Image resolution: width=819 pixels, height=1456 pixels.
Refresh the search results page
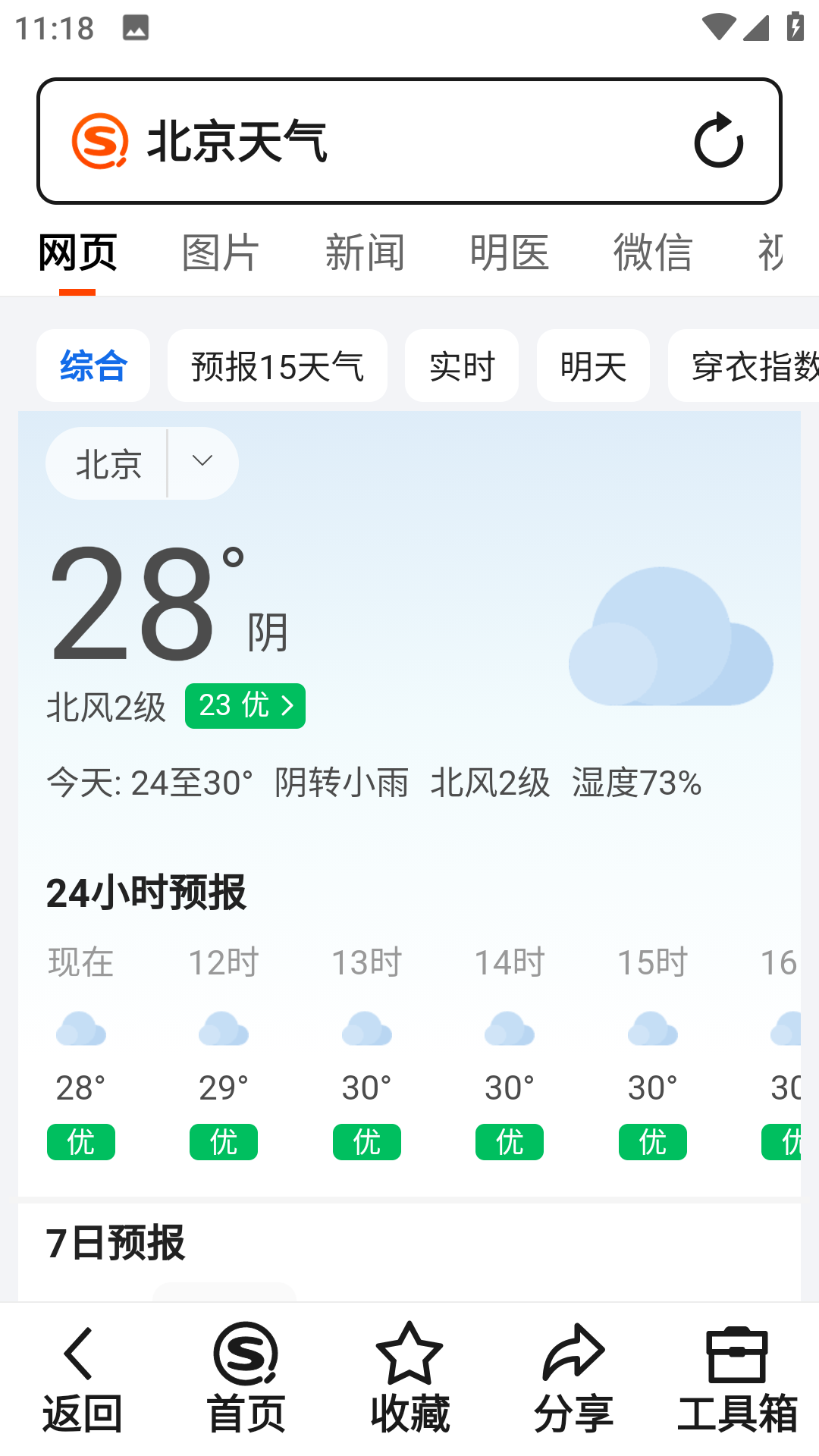click(x=719, y=141)
